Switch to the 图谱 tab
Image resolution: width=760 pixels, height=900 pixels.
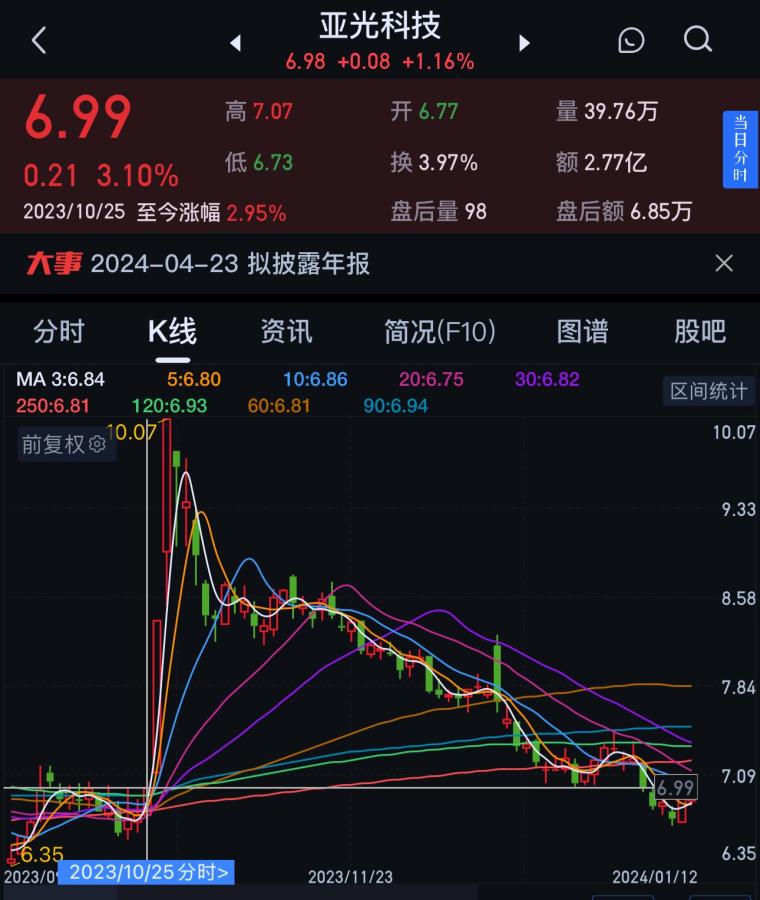tap(582, 331)
